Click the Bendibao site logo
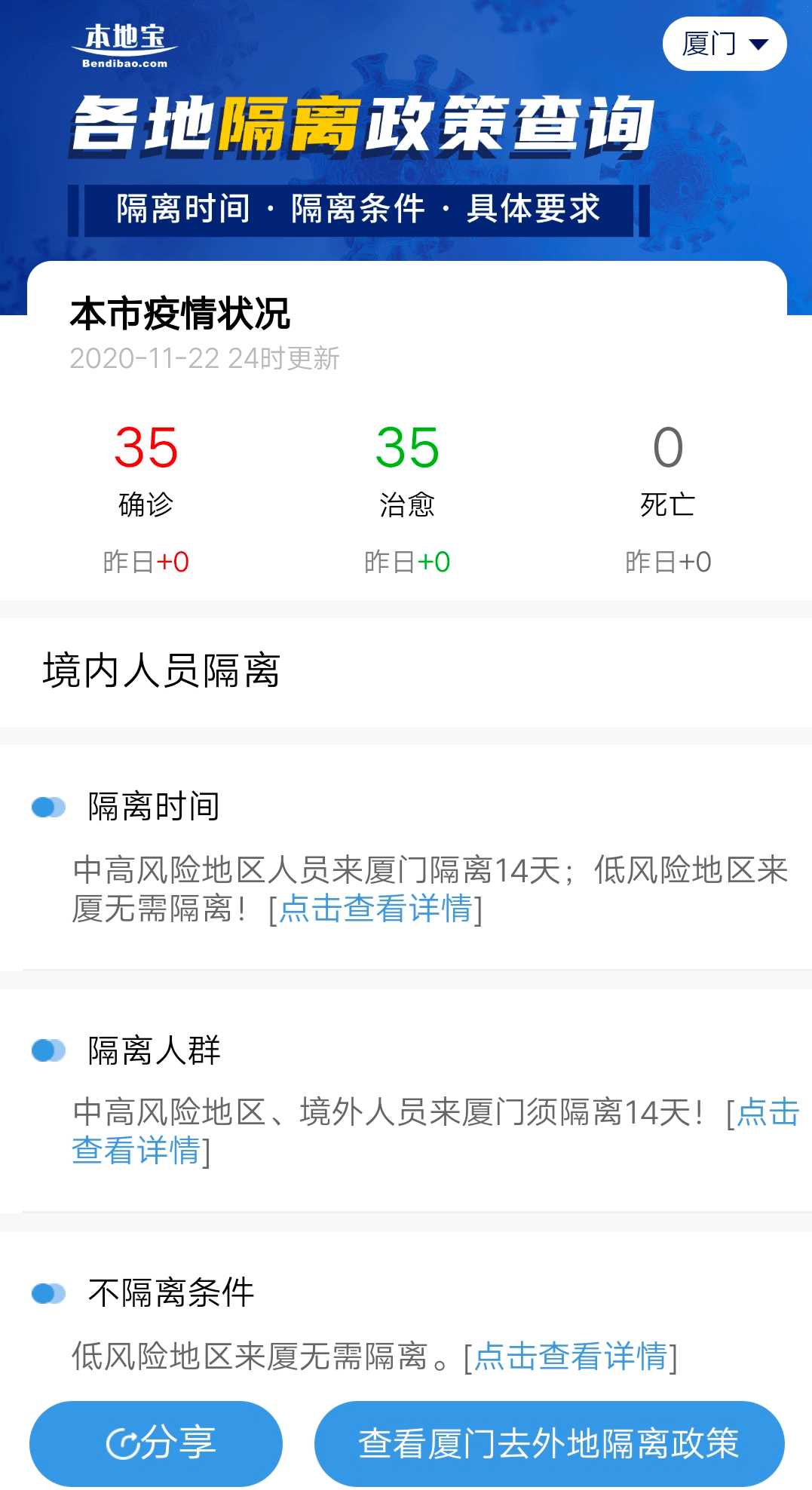The width and height of the screenshot is (812, 1490). 124,44
